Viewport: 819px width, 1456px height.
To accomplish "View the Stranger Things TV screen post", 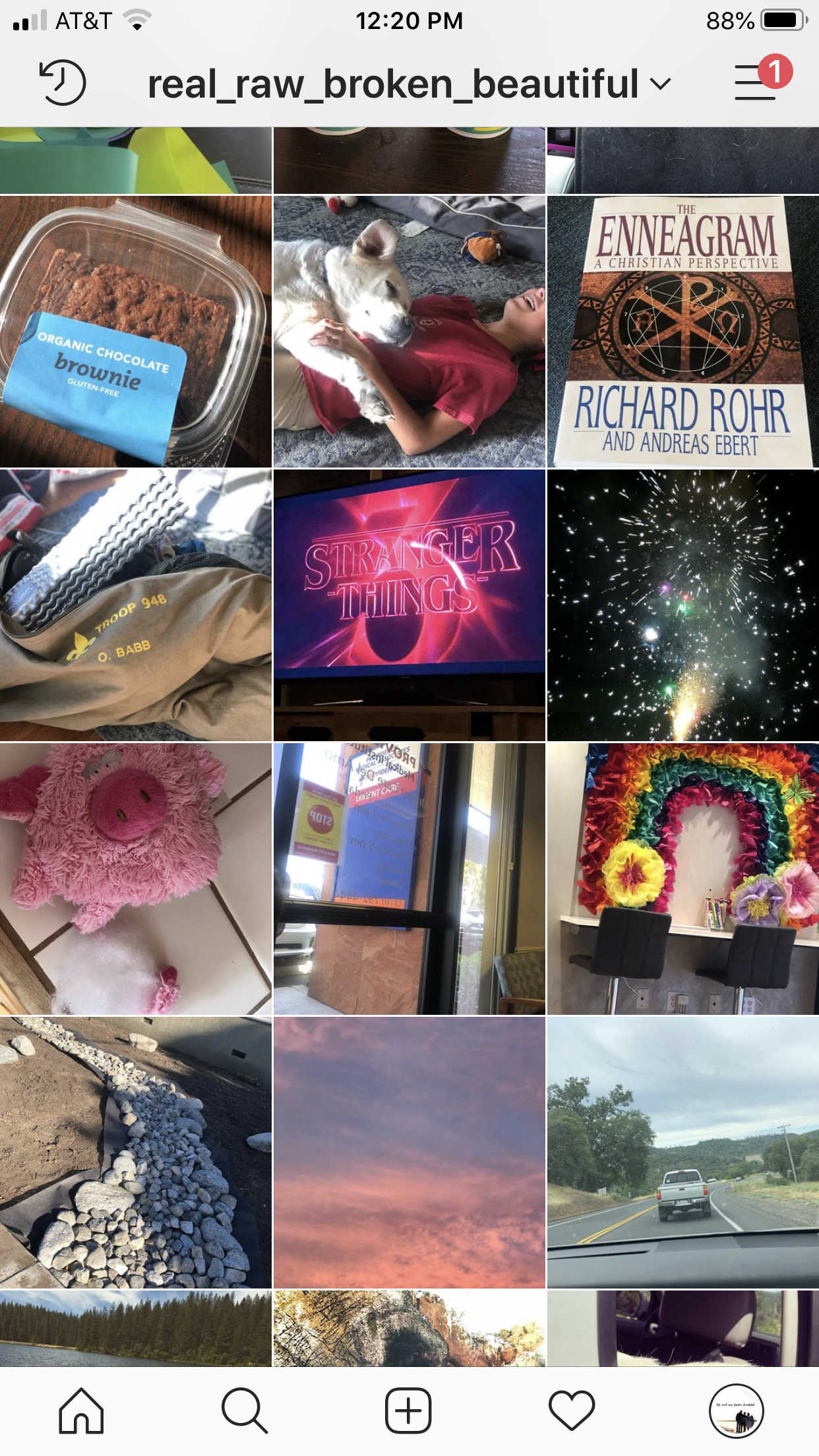I will point(409,605).
